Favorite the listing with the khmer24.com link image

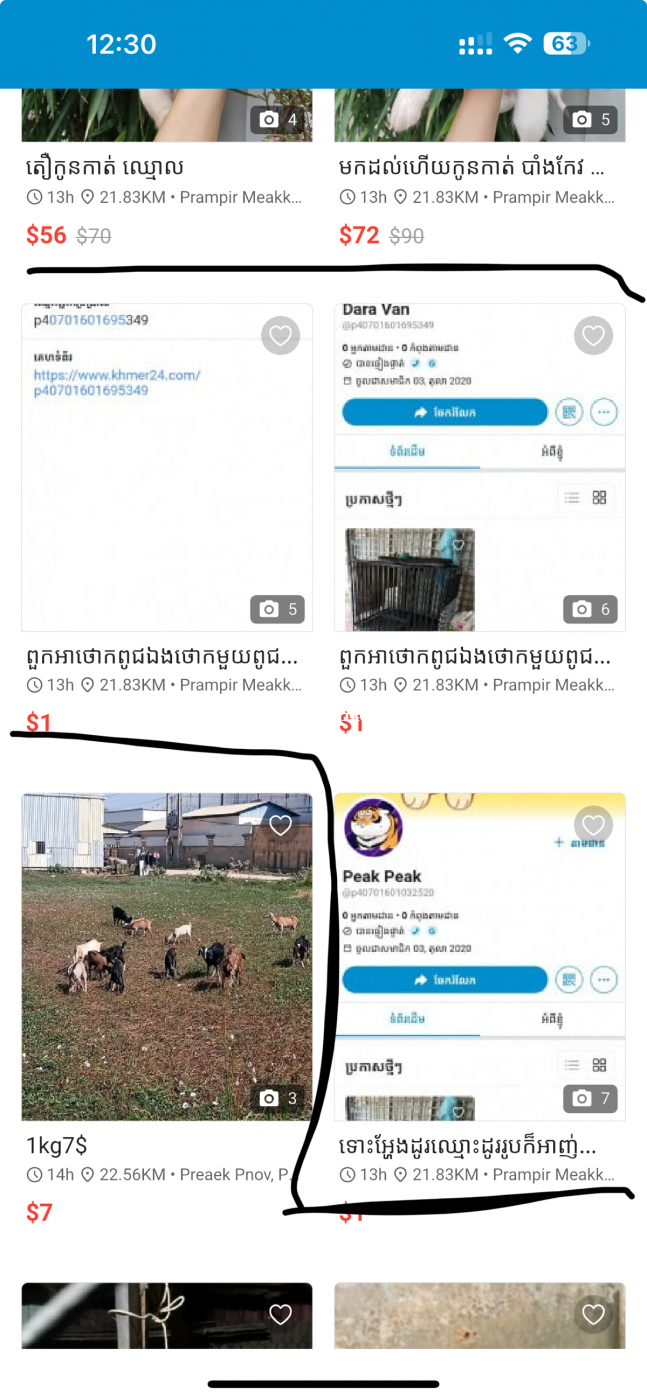click(281, 336)
